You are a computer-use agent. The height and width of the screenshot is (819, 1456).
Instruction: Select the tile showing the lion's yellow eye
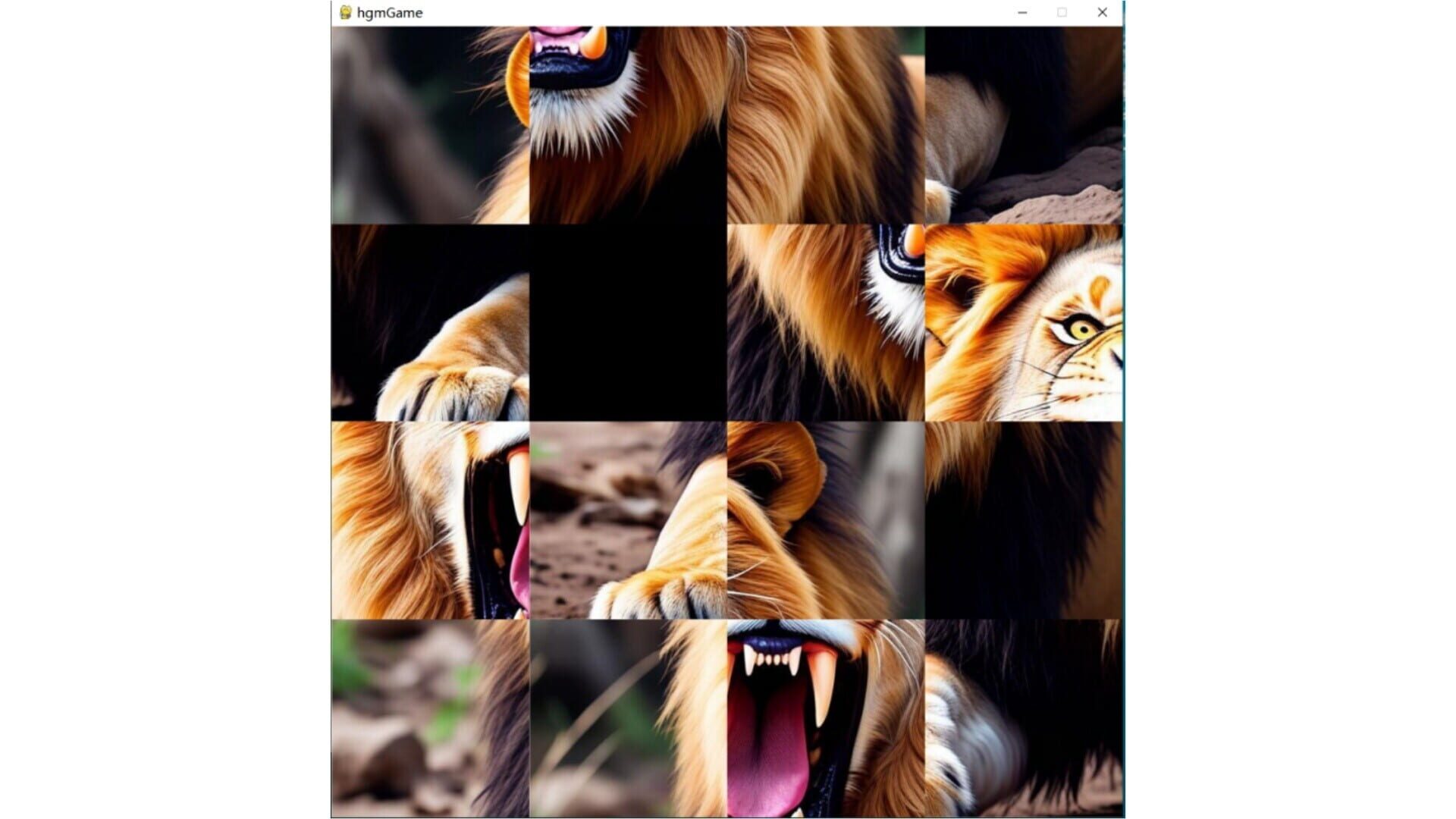point(1024,322)
